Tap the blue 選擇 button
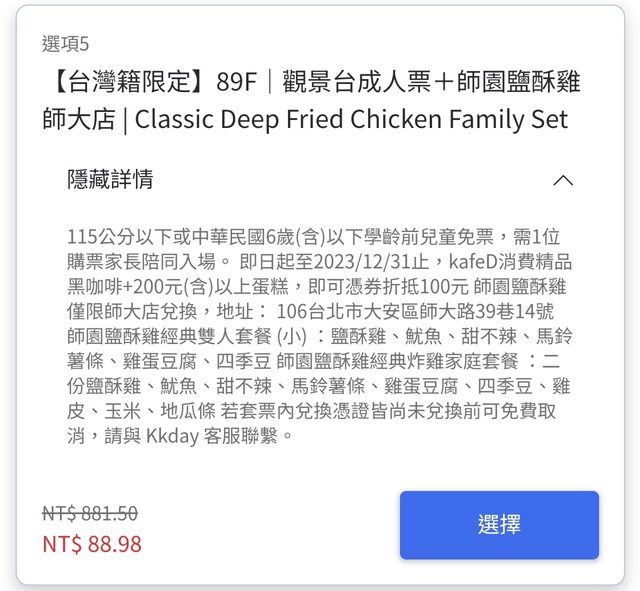 click(x=499, y=525)
